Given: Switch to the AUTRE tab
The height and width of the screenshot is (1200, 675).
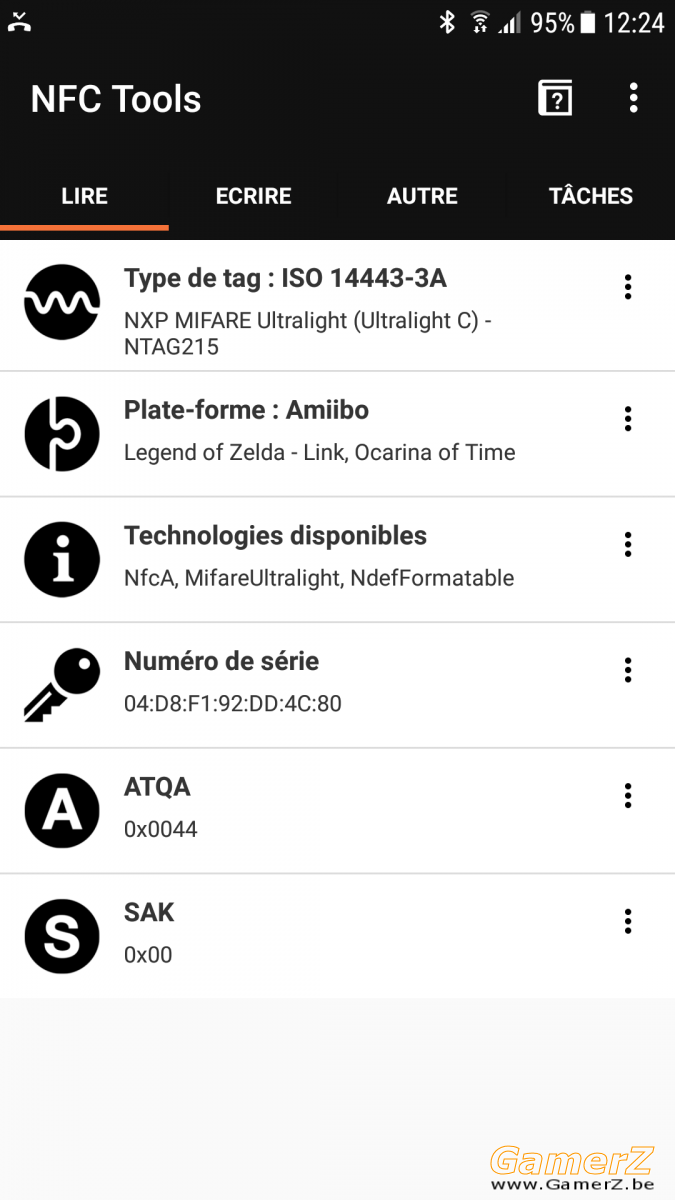Looking at the screenshot, I should click(x=422, y=196).
